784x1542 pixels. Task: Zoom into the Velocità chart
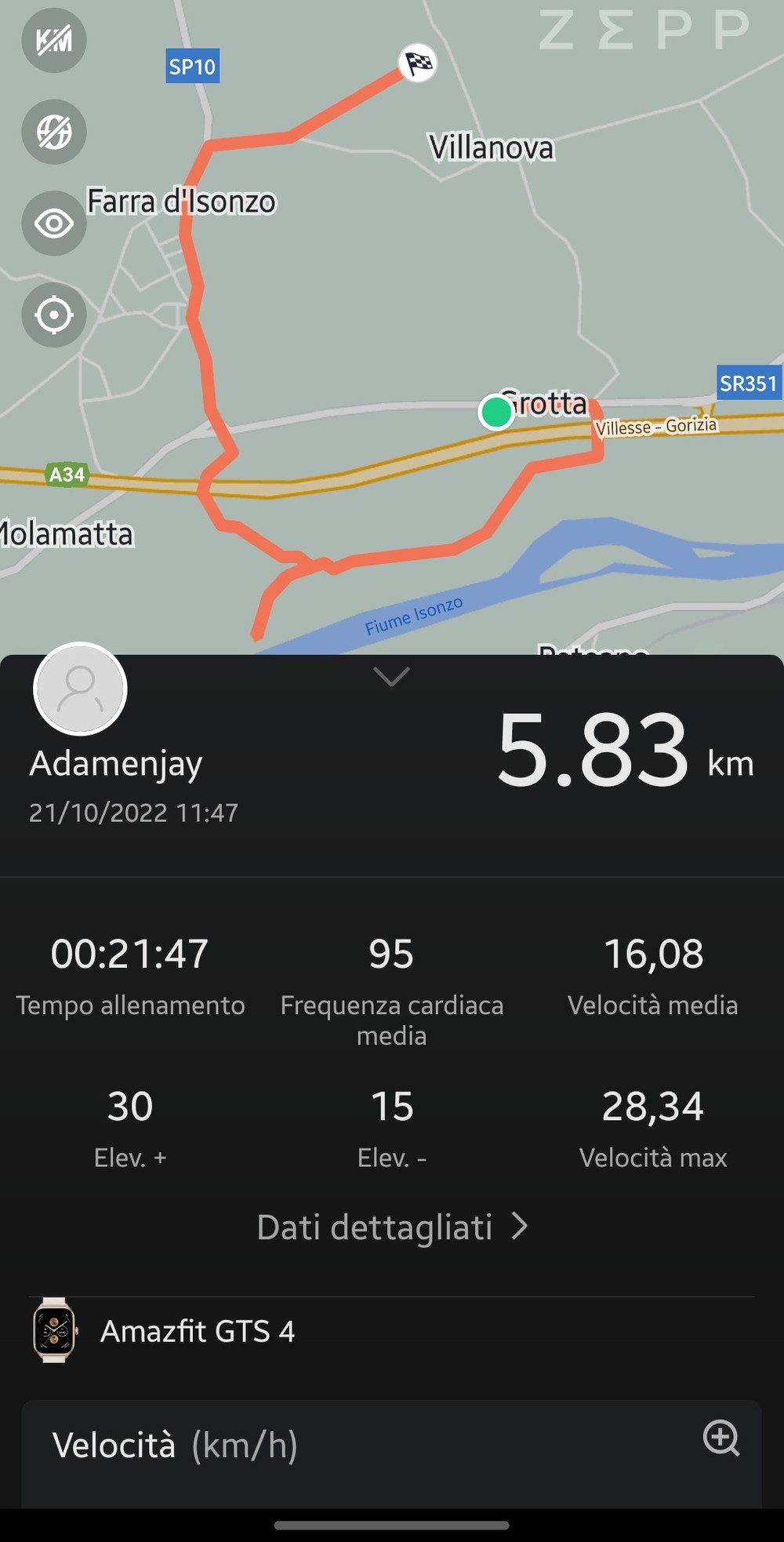tap(721, 1438)
